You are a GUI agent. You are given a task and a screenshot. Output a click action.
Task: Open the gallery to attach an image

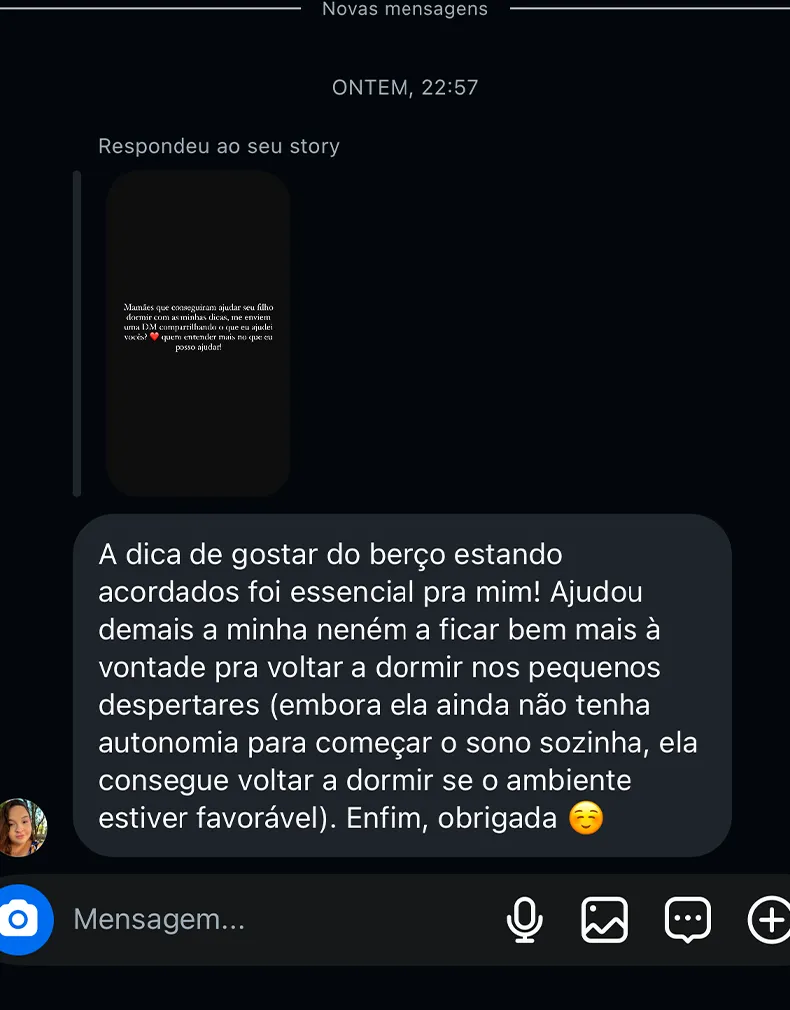point(603,919)
